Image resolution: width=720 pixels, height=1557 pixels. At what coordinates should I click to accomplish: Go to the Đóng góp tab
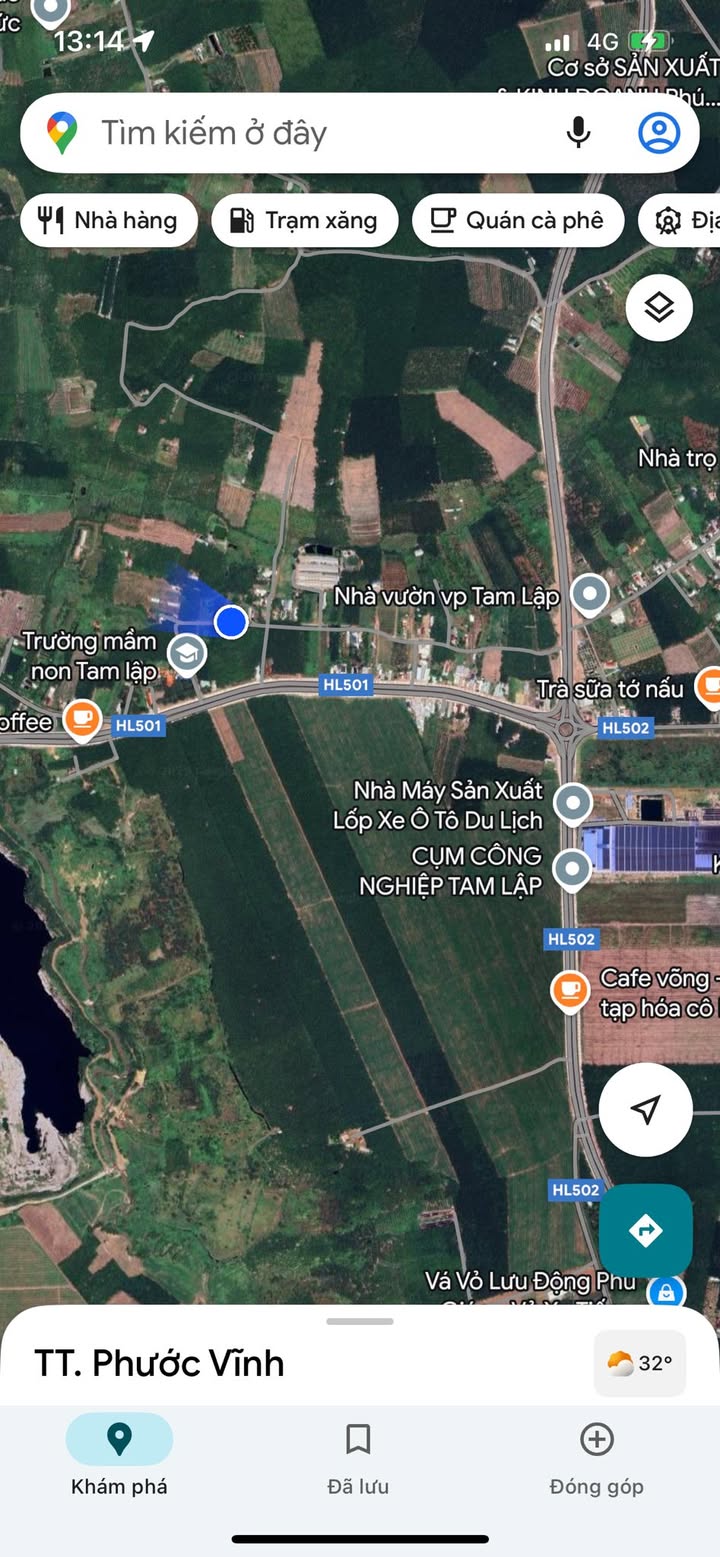click(596, 1458)
